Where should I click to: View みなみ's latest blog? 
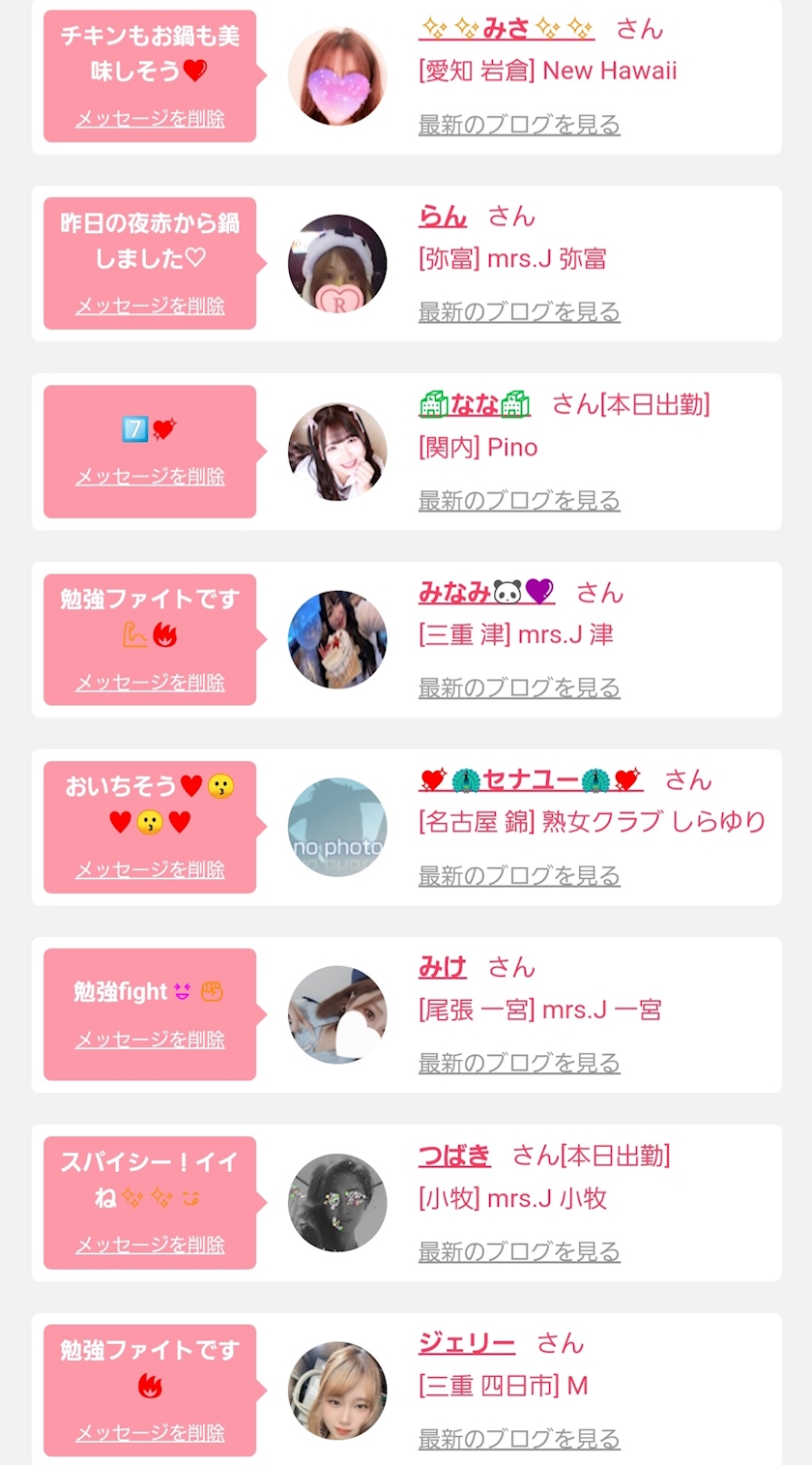pyautogui.click(x=519, y=688)
